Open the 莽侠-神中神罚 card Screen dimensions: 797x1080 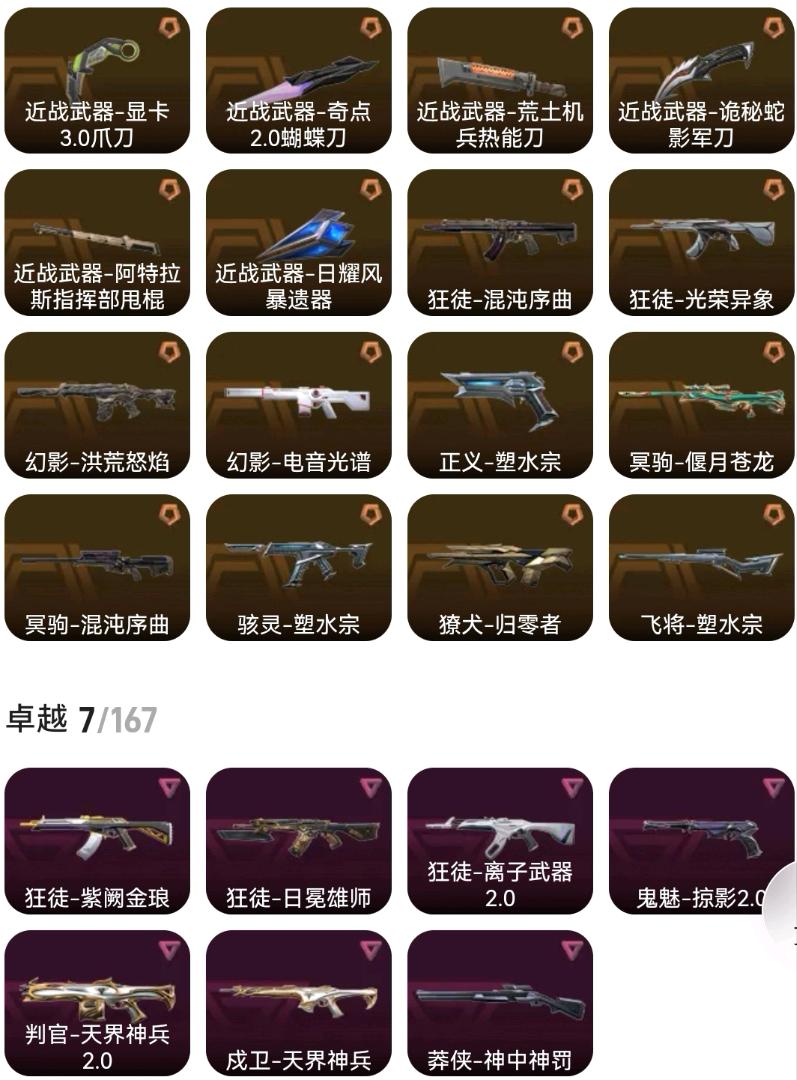tap(500, 1004)
